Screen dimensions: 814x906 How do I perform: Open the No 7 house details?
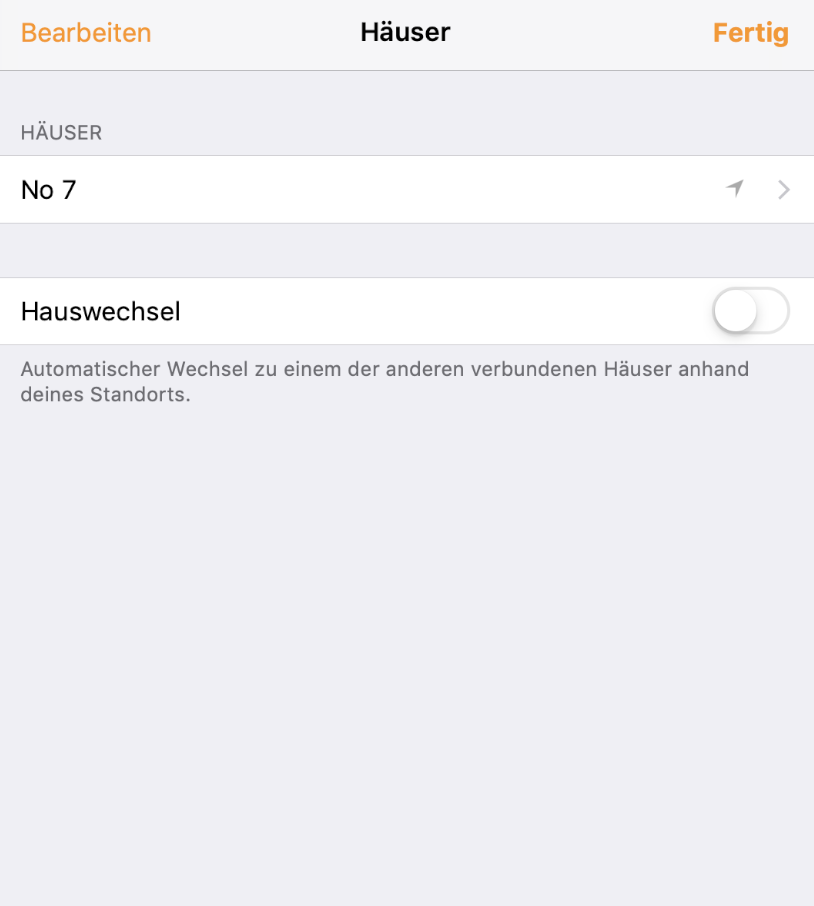coord(400,190)
